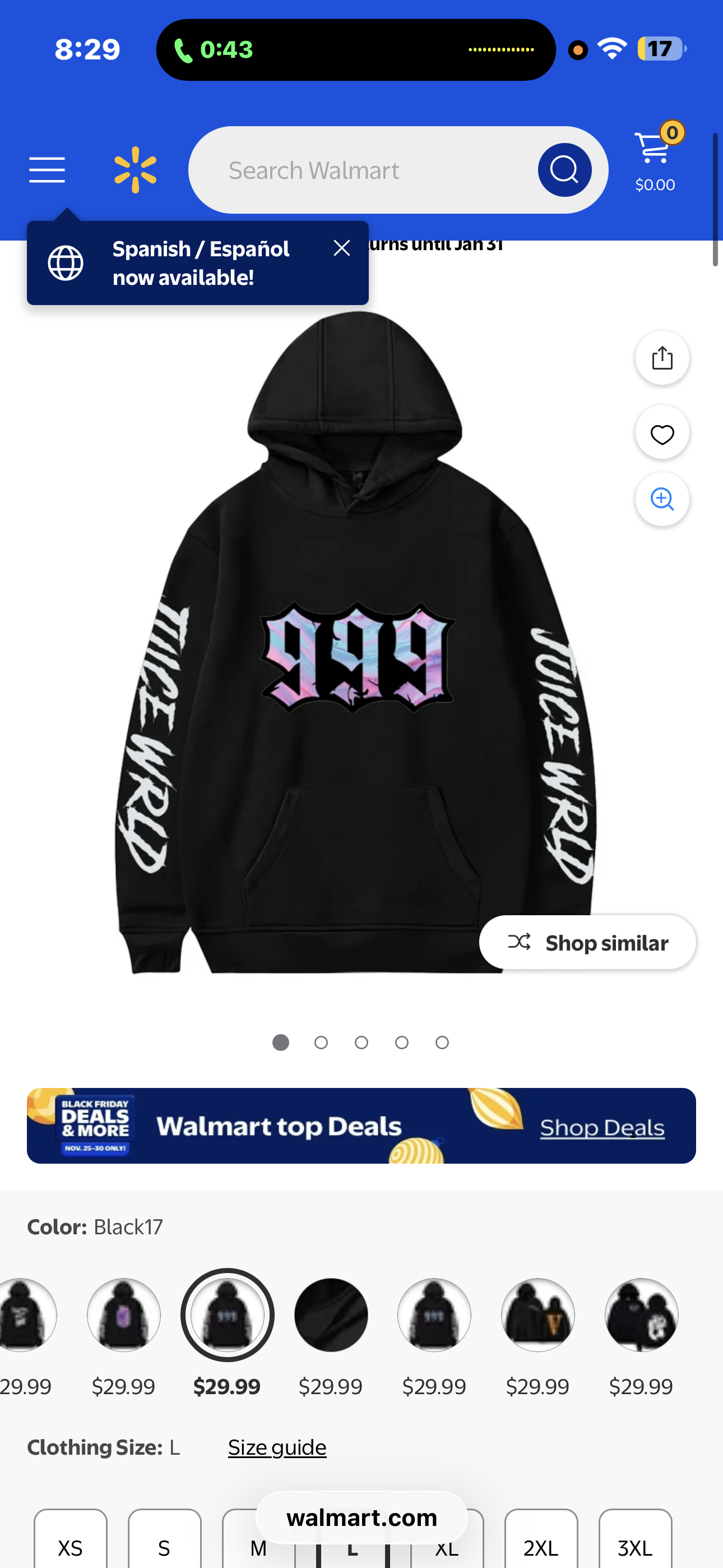The width and height of the screenshot is (723, 1568).
Task: Open the Size guide link
Action: [277, 1447]
